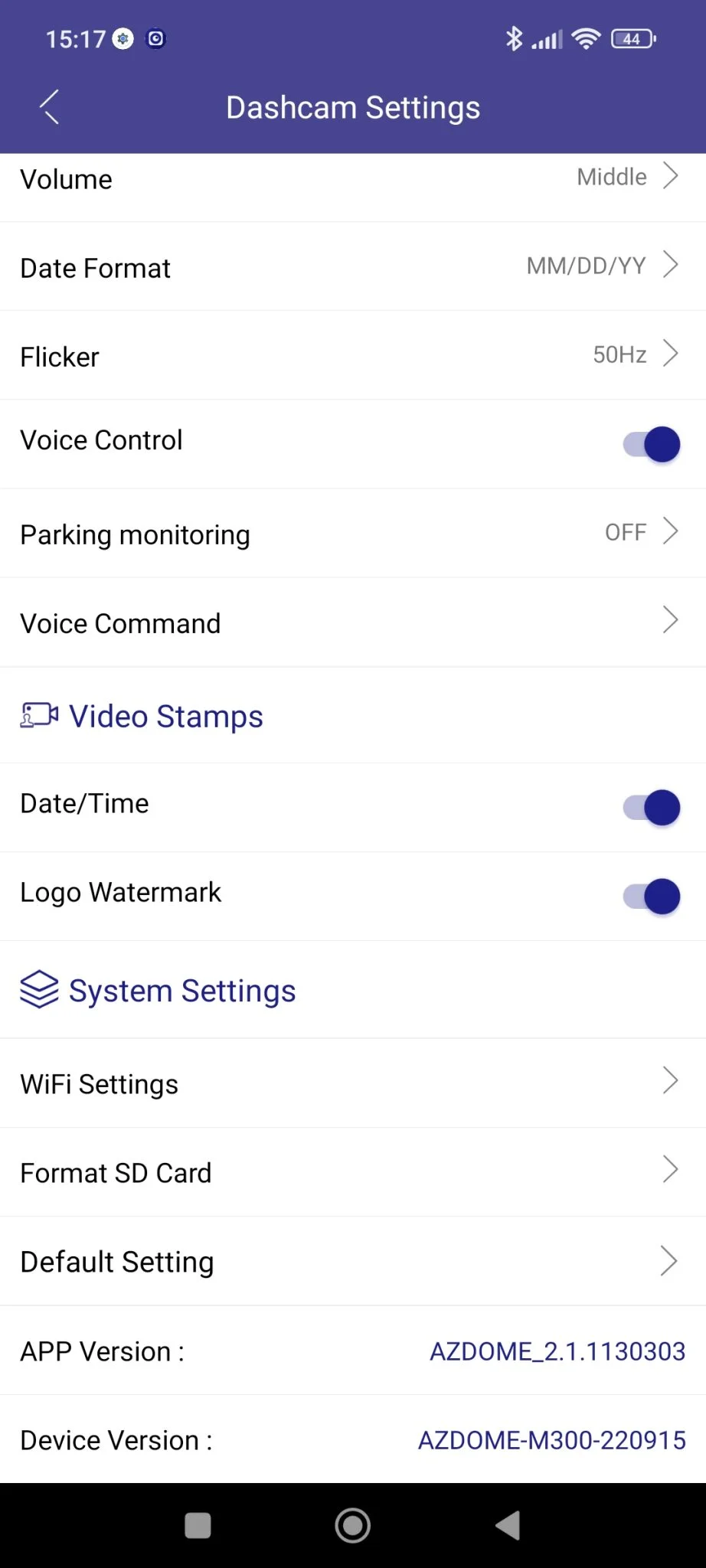Disable the Date/Time stamp toggle
The image size is (706, 1568).
[x=652, y=808]
